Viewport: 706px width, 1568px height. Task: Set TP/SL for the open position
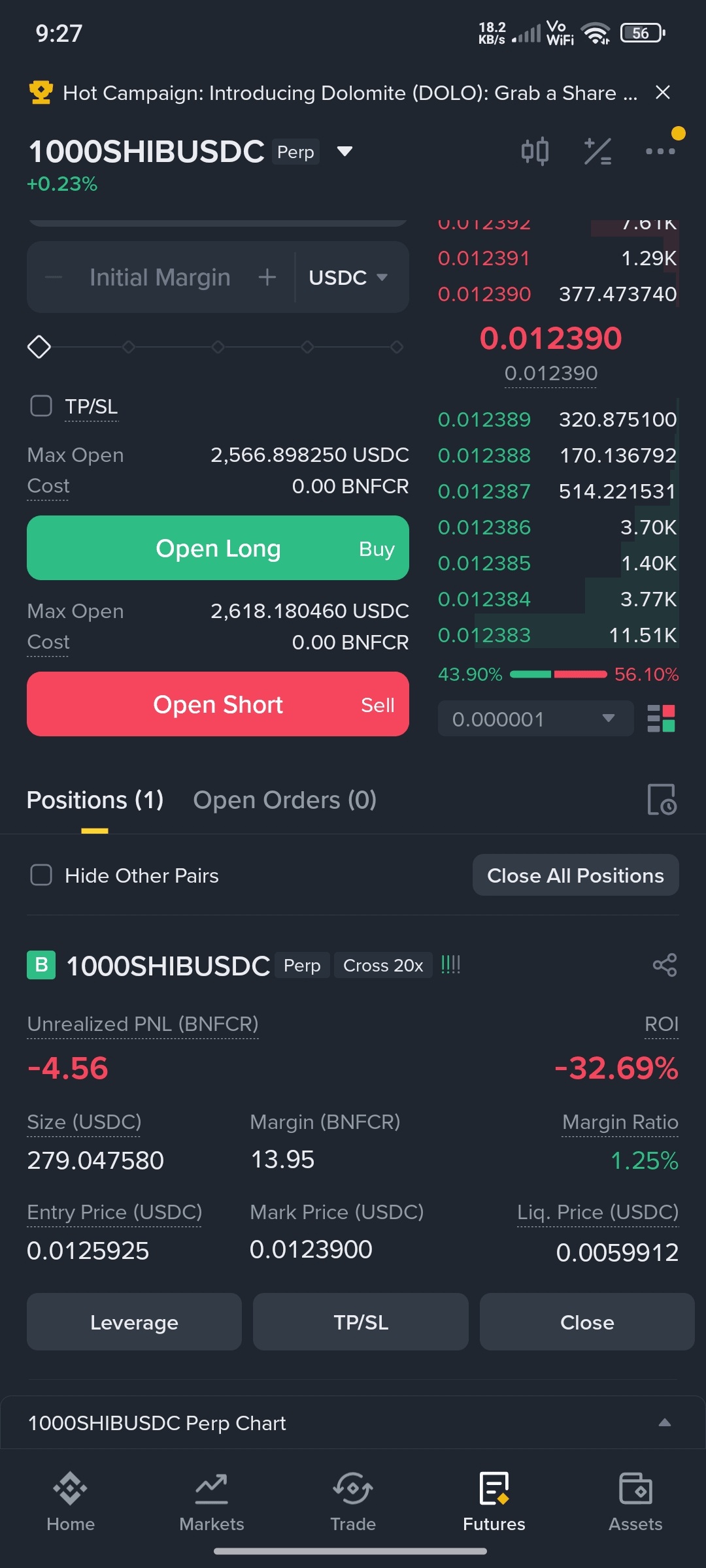[x=361, y=1322]
